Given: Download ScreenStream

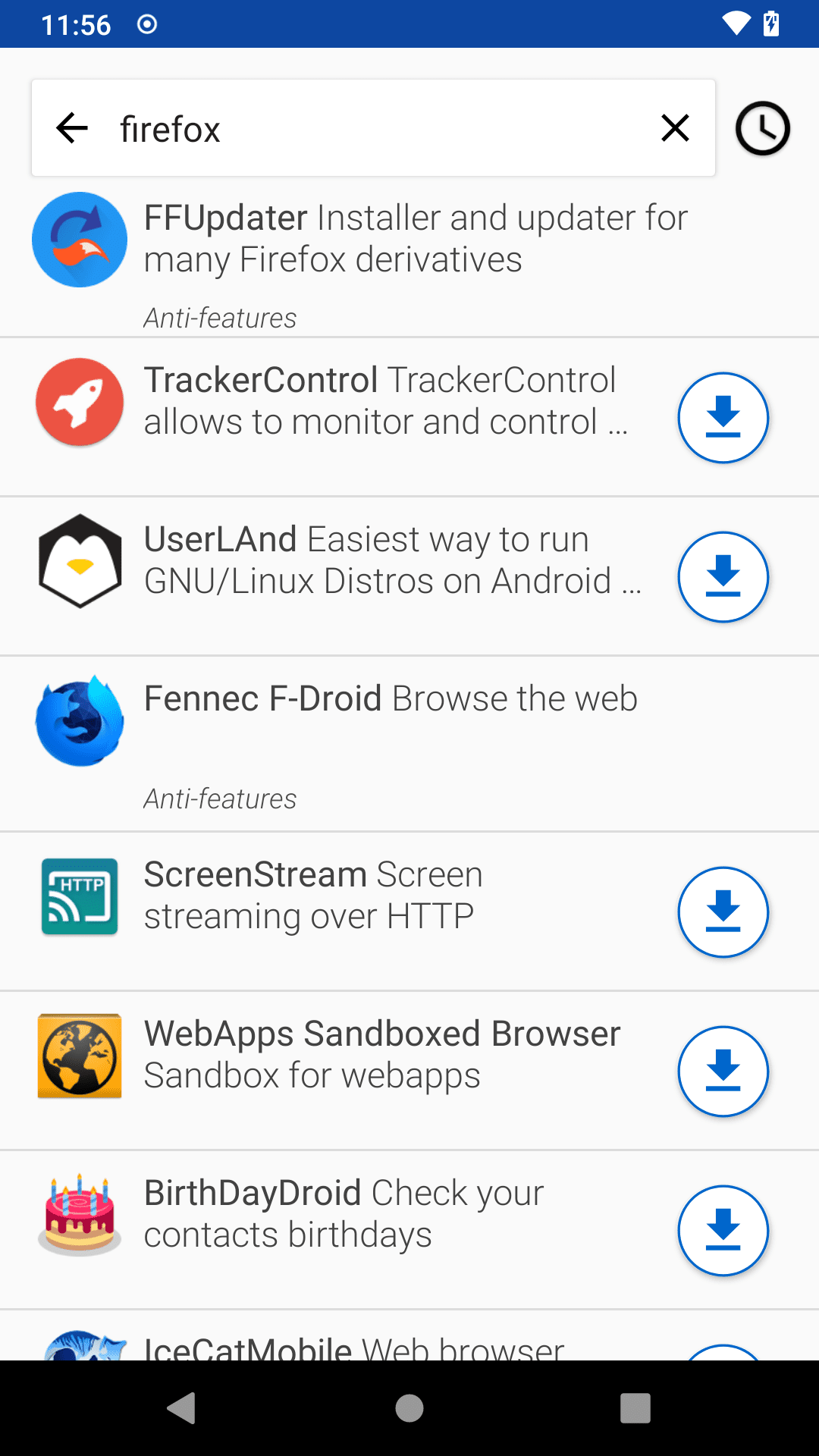Looking at the screenshot, I should pos(723,912).
